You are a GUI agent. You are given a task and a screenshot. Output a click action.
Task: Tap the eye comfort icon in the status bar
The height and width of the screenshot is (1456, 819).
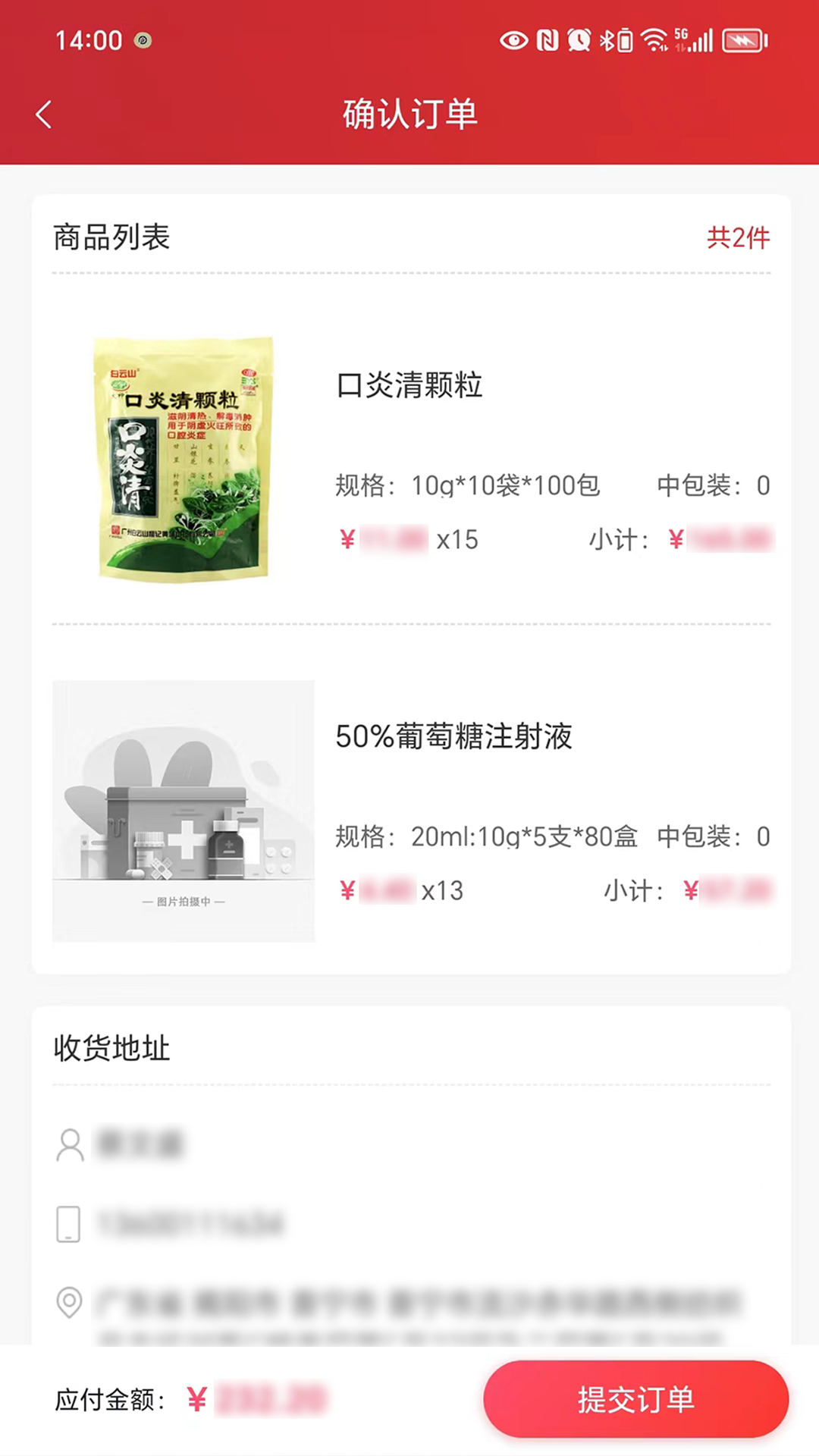pos(513,42)
